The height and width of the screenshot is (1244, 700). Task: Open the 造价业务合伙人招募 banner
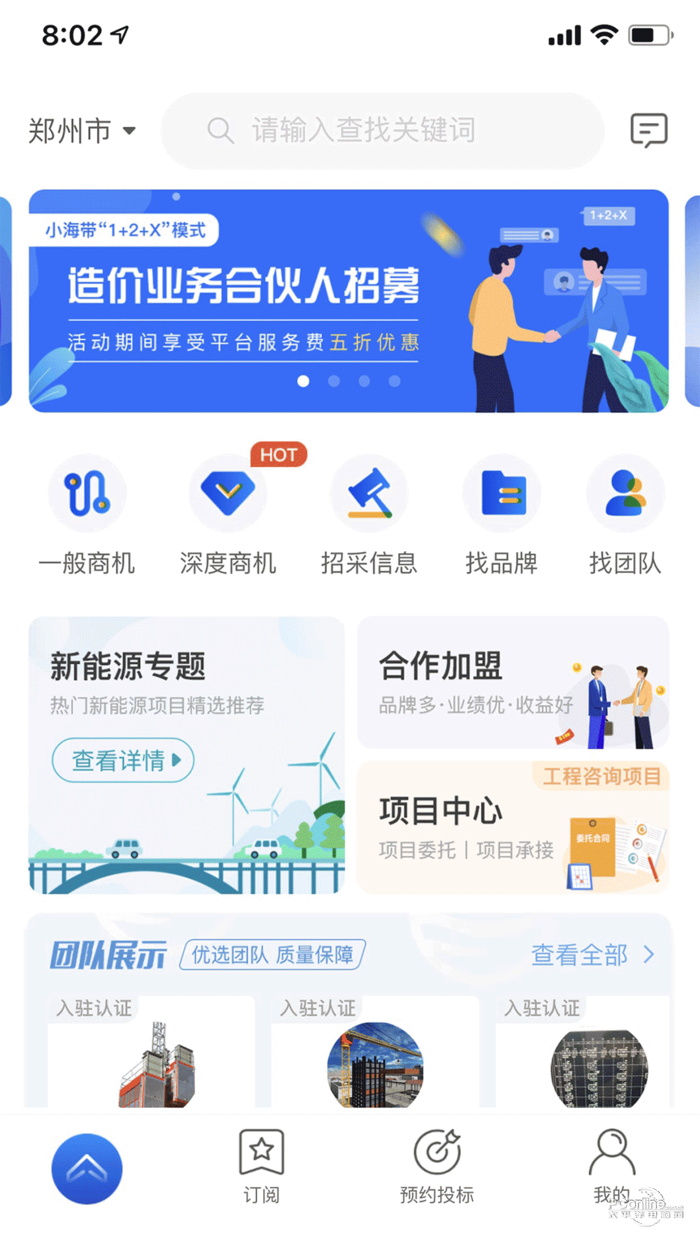click(x=348, y=300)
